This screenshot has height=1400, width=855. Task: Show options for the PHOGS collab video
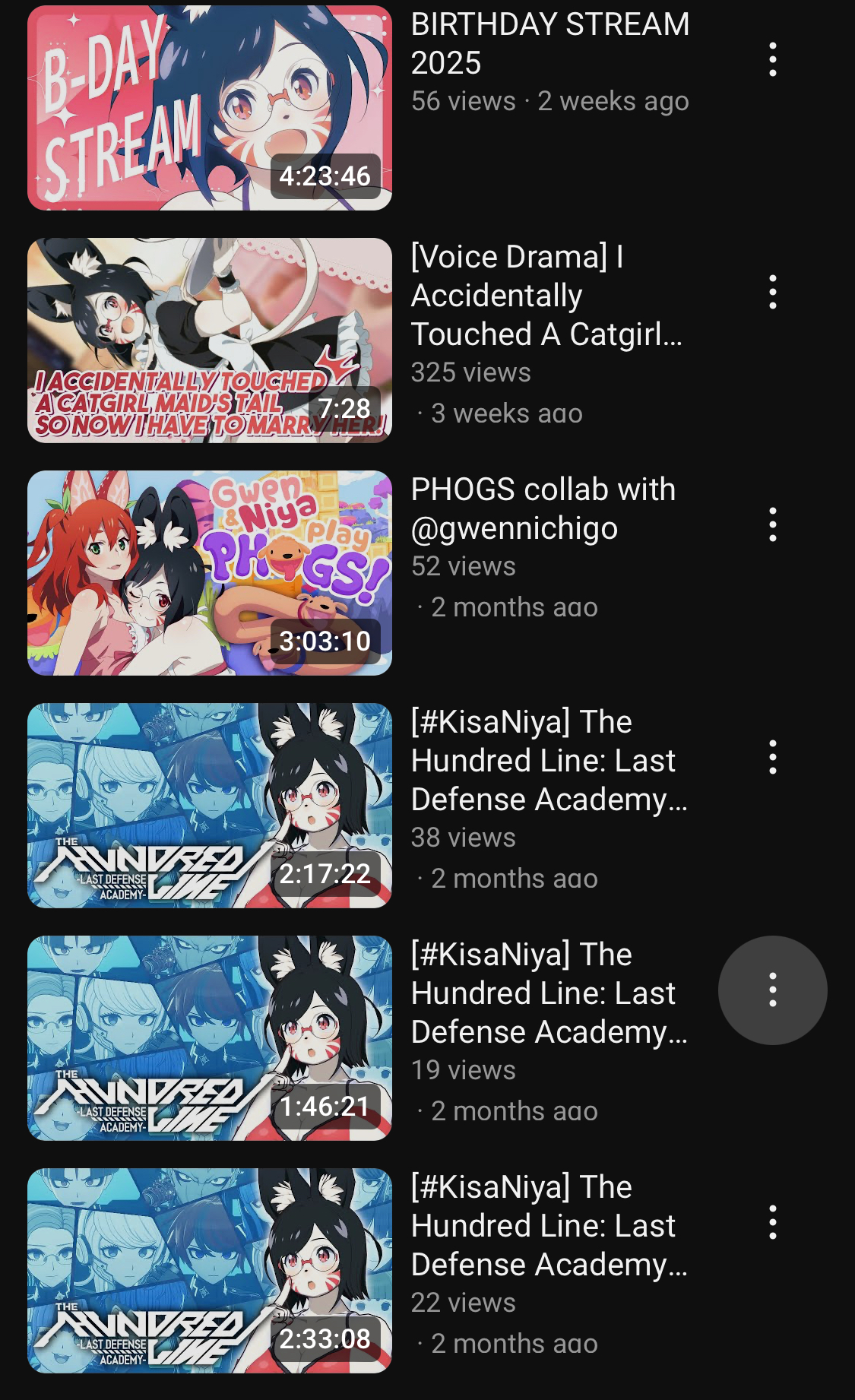(773, 524)
